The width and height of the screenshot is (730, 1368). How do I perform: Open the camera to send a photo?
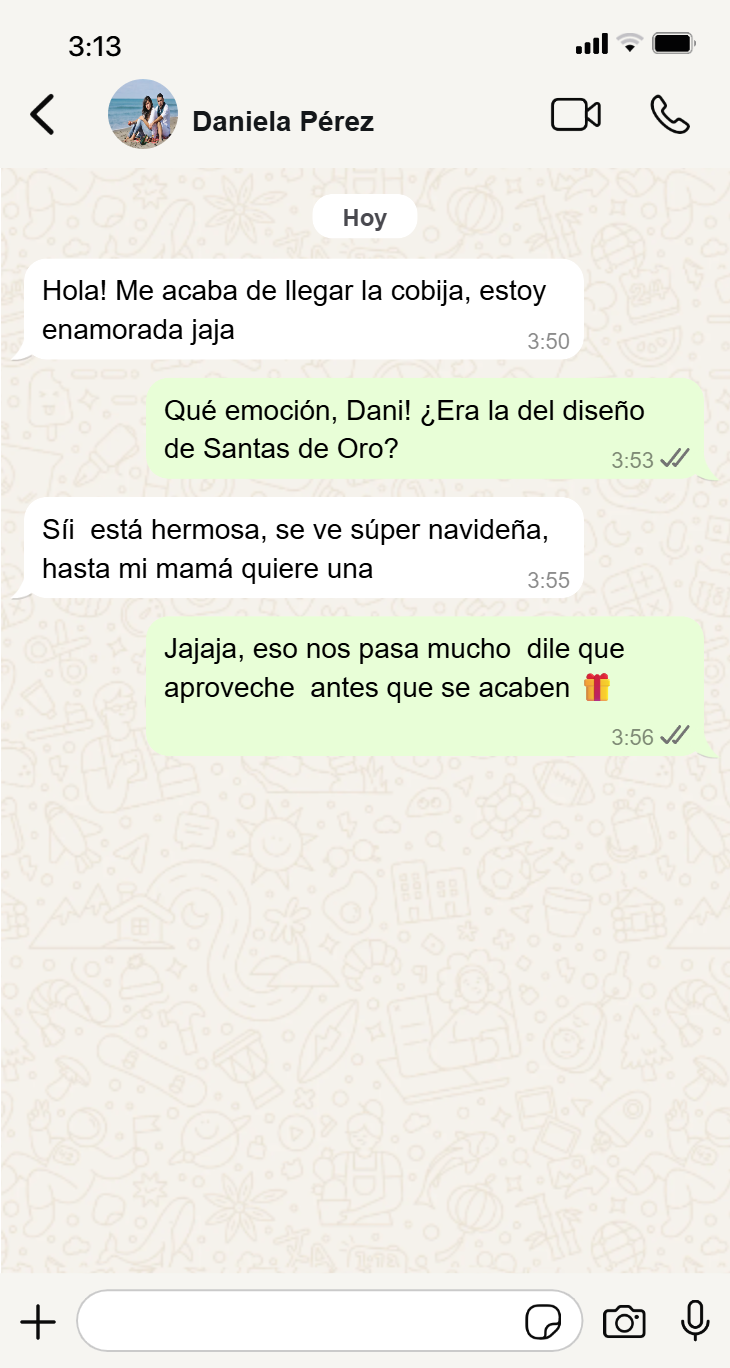point(624,1322)
